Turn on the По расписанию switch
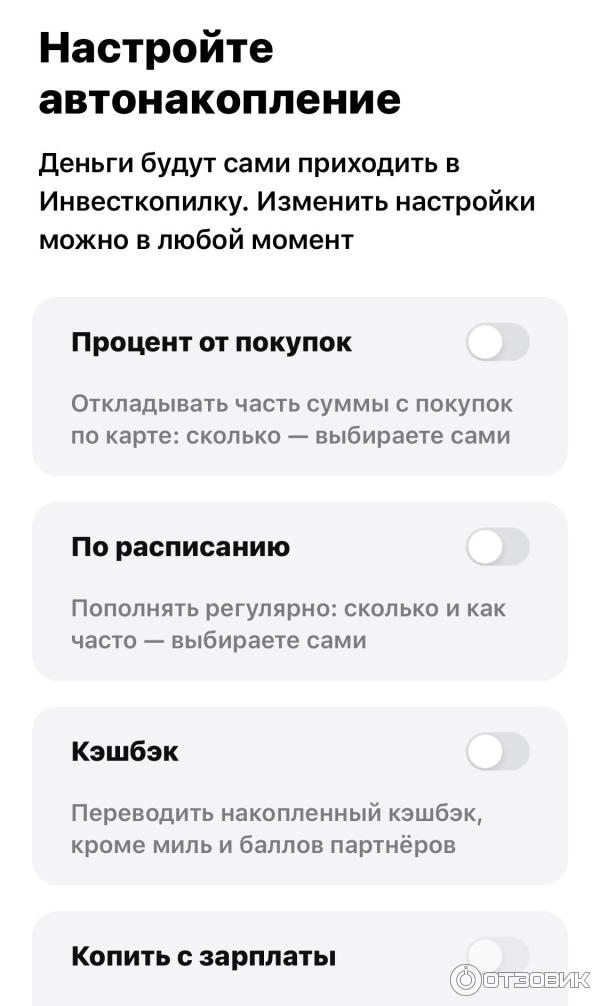 click(x=497, y=547)
